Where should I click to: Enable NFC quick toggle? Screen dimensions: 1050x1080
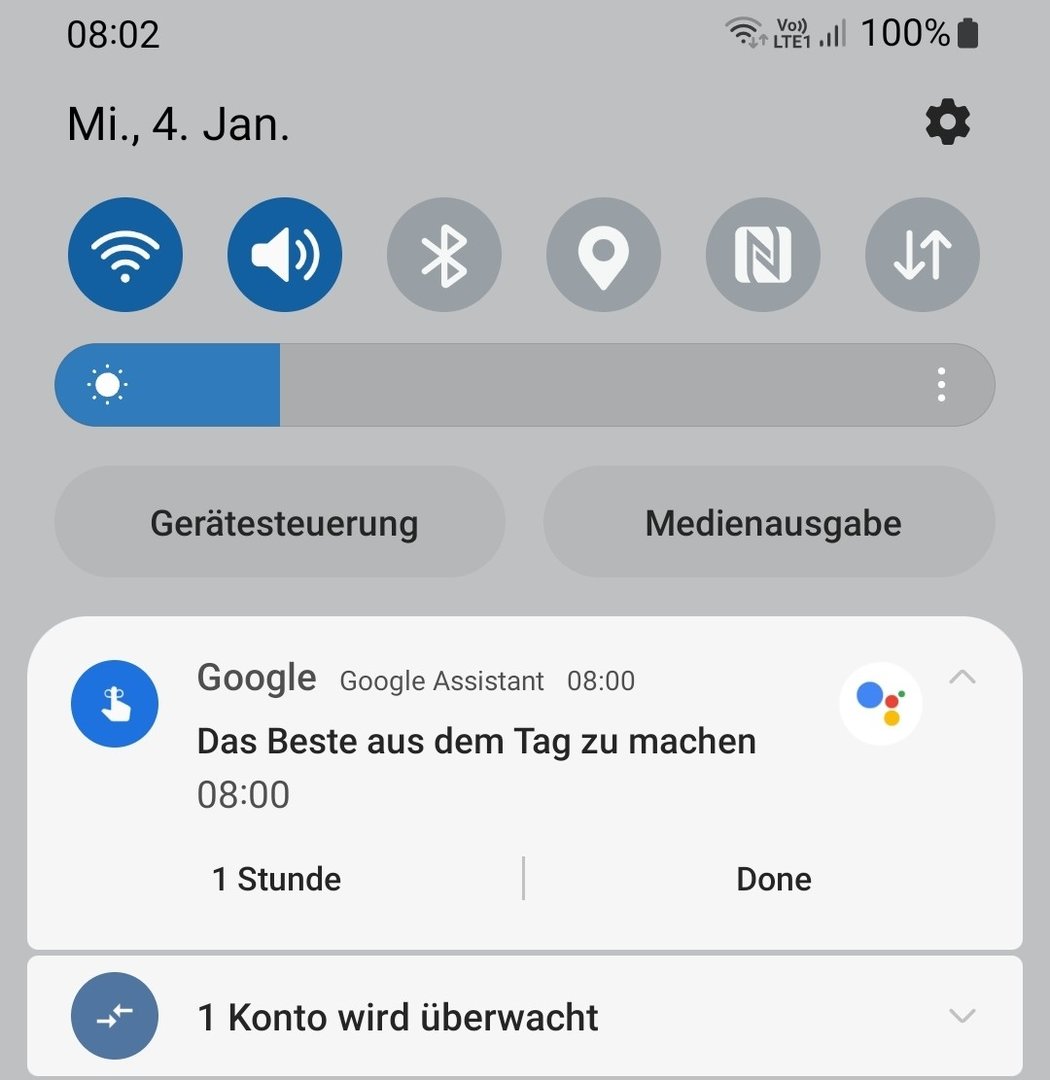[x=763, y=255]
